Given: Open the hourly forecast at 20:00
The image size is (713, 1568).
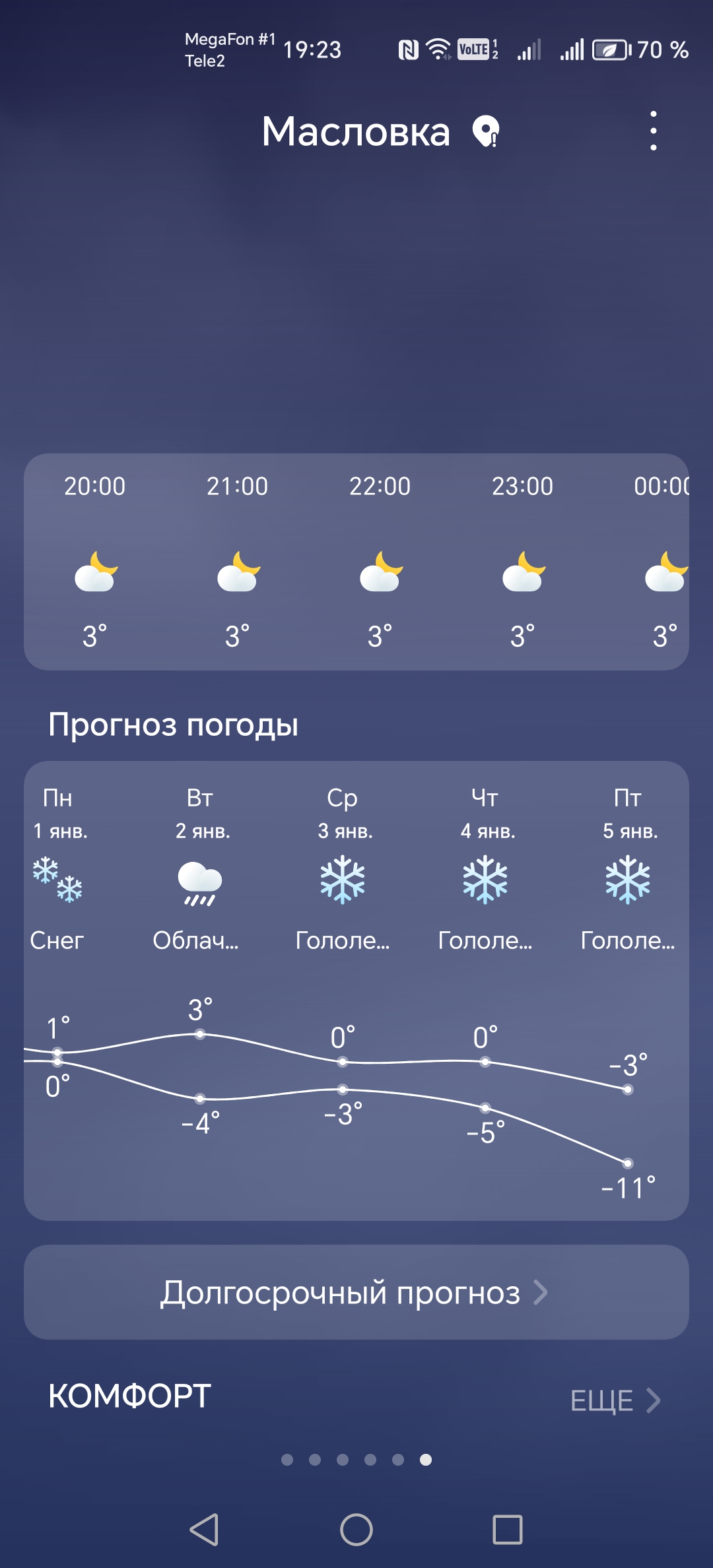Looking at the screenshot, I should 95,561.
